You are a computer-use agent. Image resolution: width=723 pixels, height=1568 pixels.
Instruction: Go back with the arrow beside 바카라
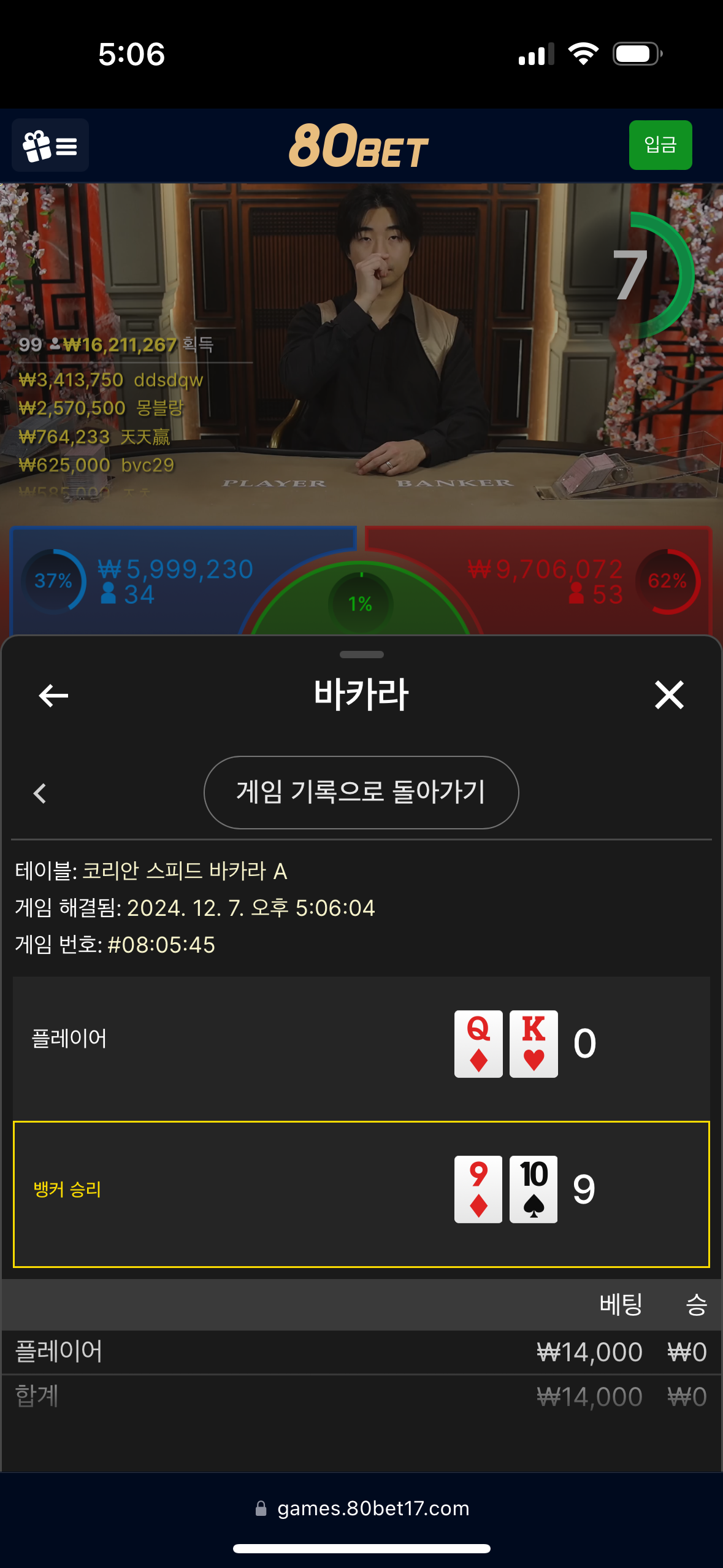[x=53, y=695]
